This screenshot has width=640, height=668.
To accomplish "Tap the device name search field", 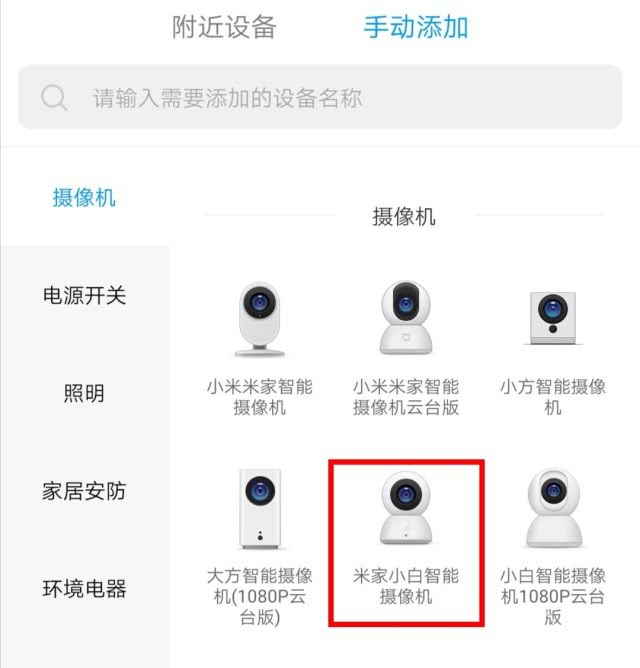I will click(320, 97).
